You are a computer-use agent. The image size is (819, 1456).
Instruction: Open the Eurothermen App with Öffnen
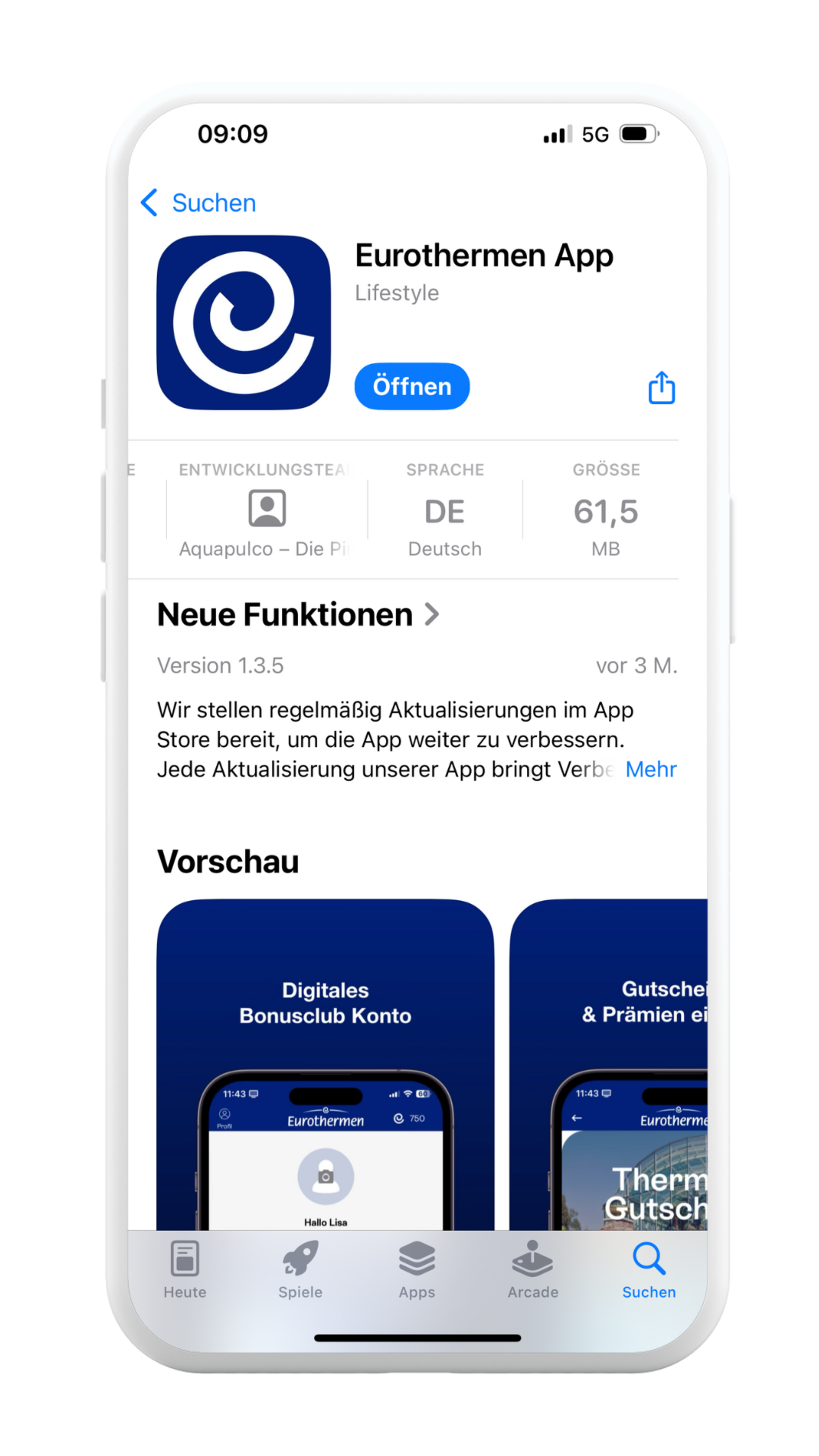tap(412, 387)
